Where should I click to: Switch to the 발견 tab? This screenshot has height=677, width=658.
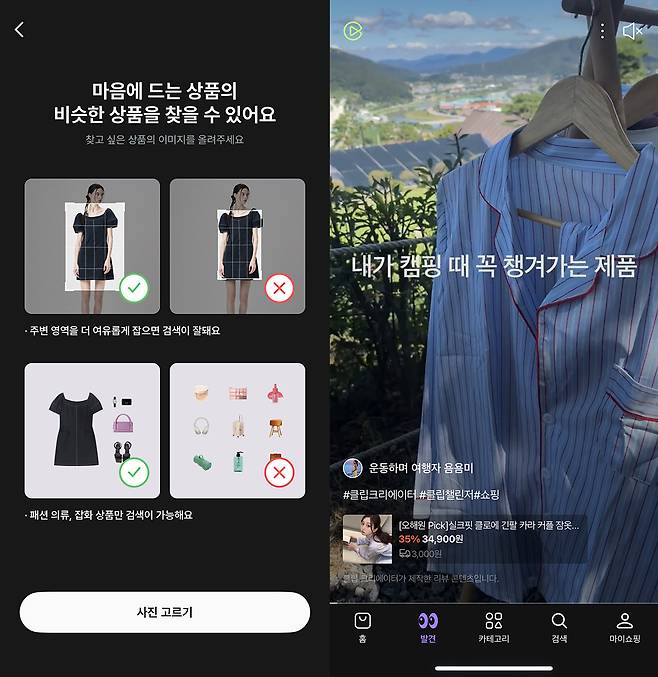tap(428, 627)
